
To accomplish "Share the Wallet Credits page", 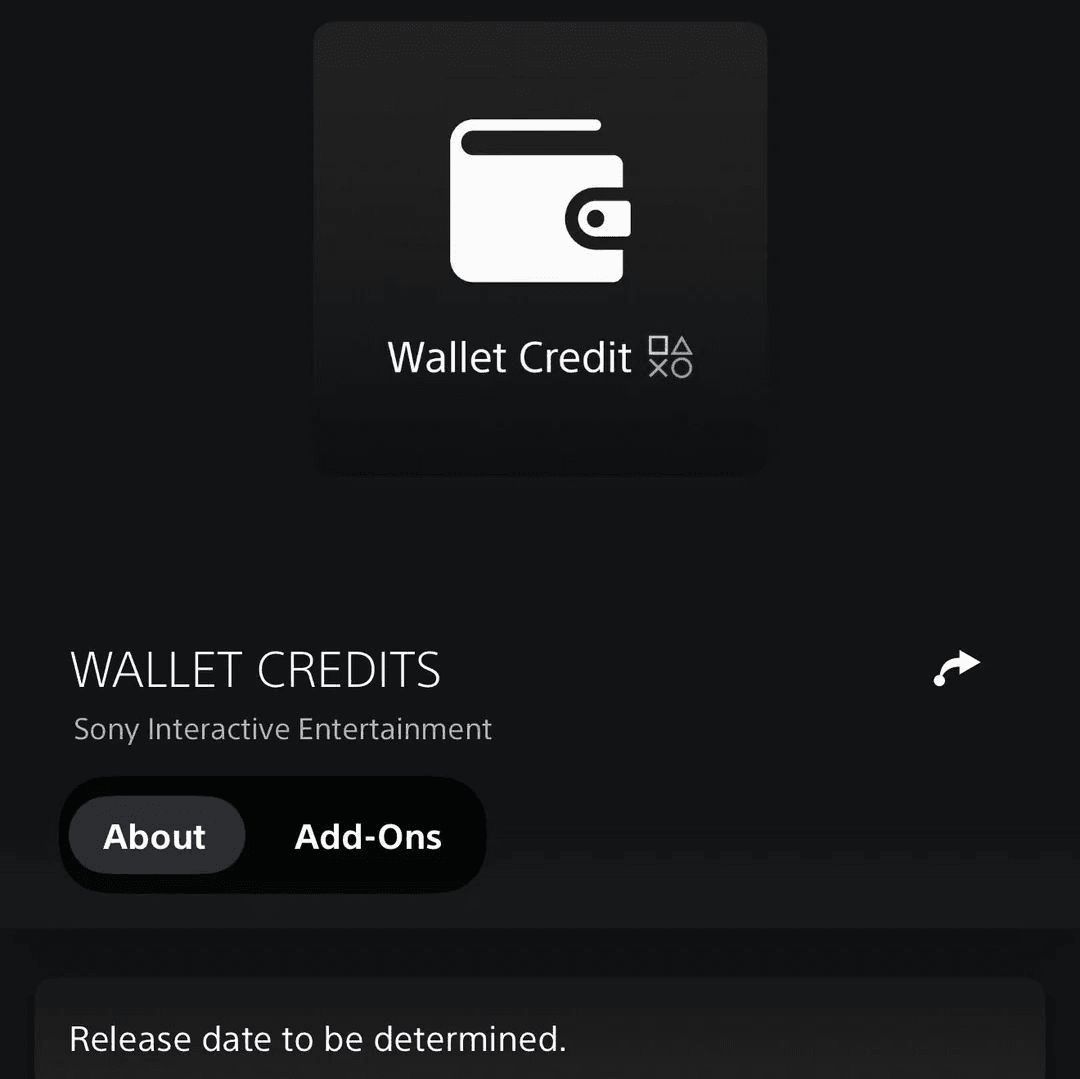I will [x=956, y=668].
